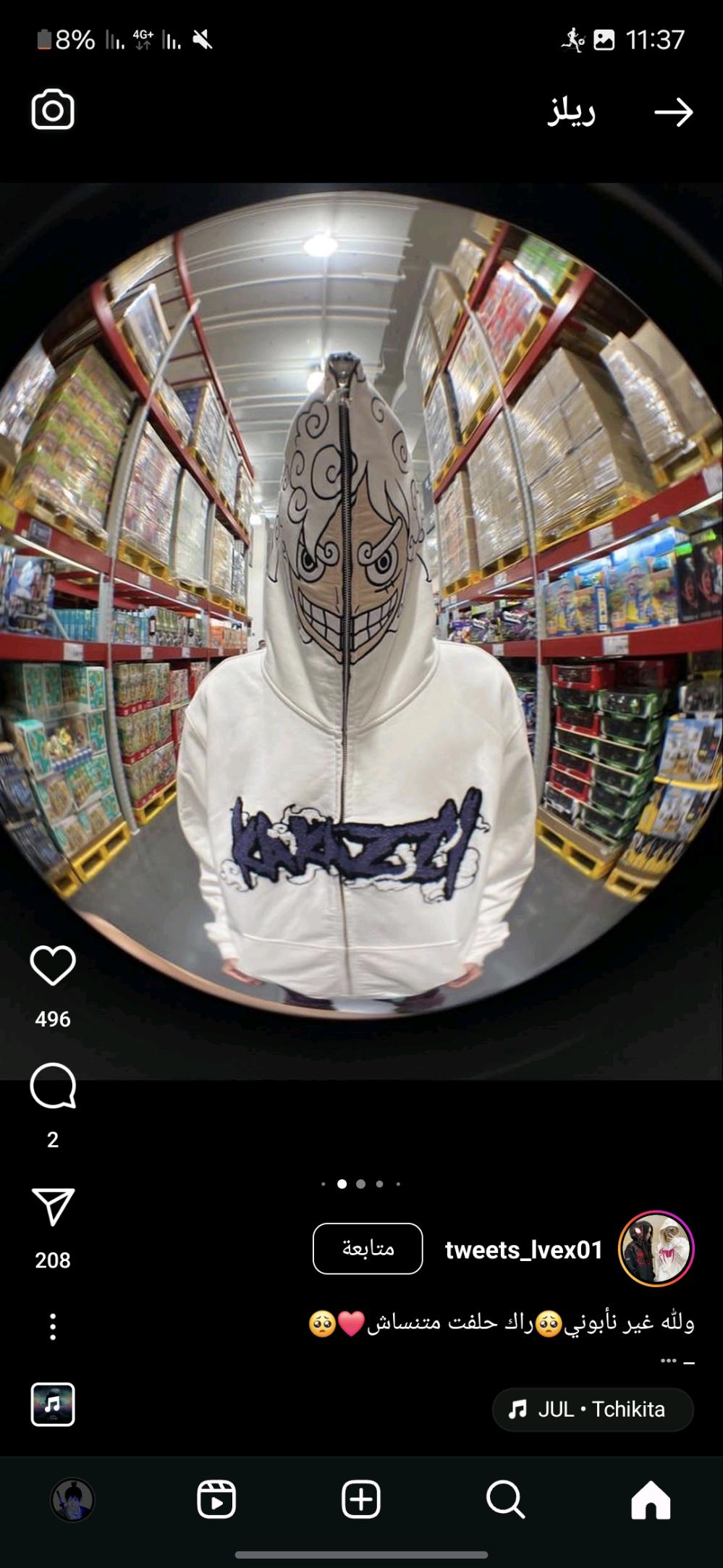Image resolution: width=723 pixels, height=1568 pixels.
Task: Switch to the Home tab
Action: point(651,1499)
